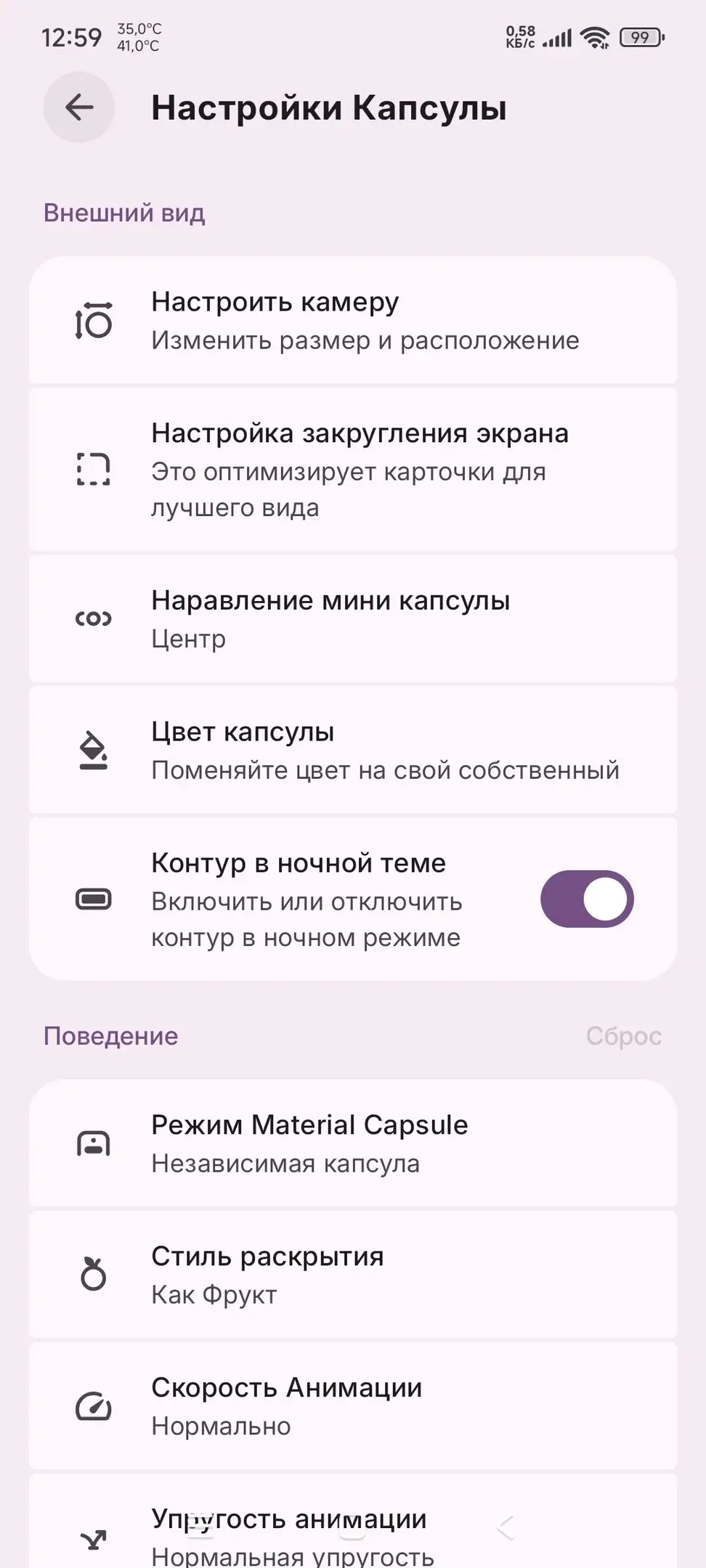The height and width of the screenshot is (1568, 706).
Task: Open Наравление мини капсулы option
Action: [353, 618]
